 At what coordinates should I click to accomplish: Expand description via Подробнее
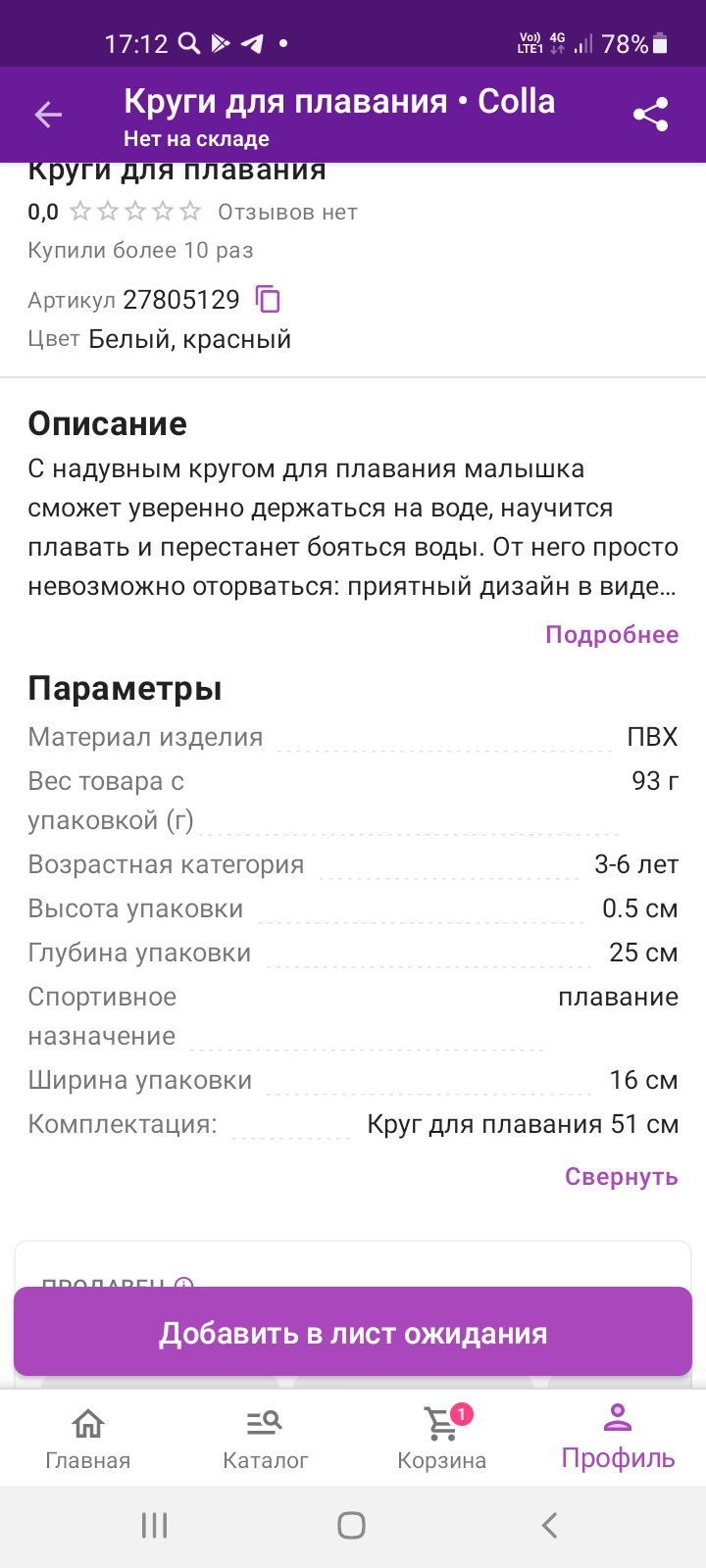[612, 635]
